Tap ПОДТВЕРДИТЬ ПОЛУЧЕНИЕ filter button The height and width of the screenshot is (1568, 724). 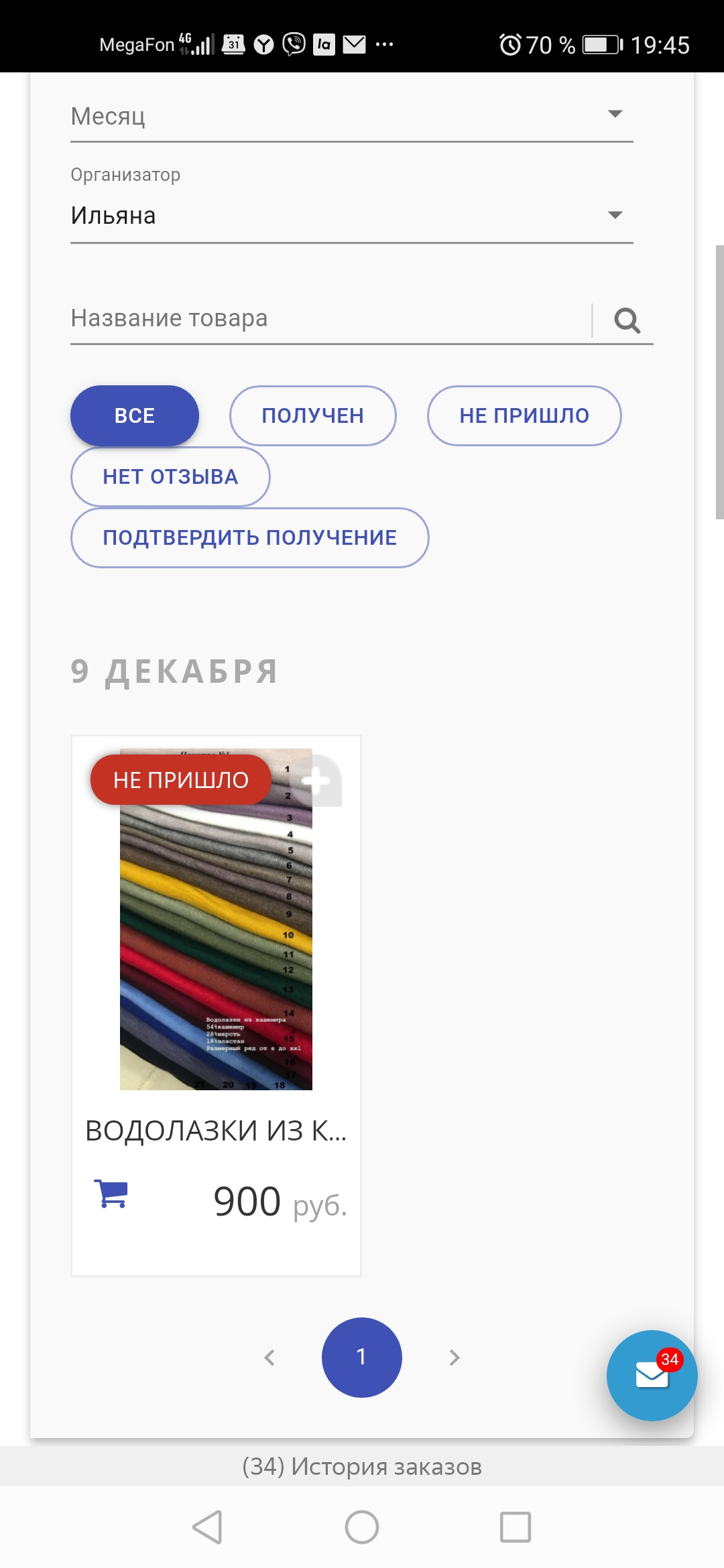[249, 537]
